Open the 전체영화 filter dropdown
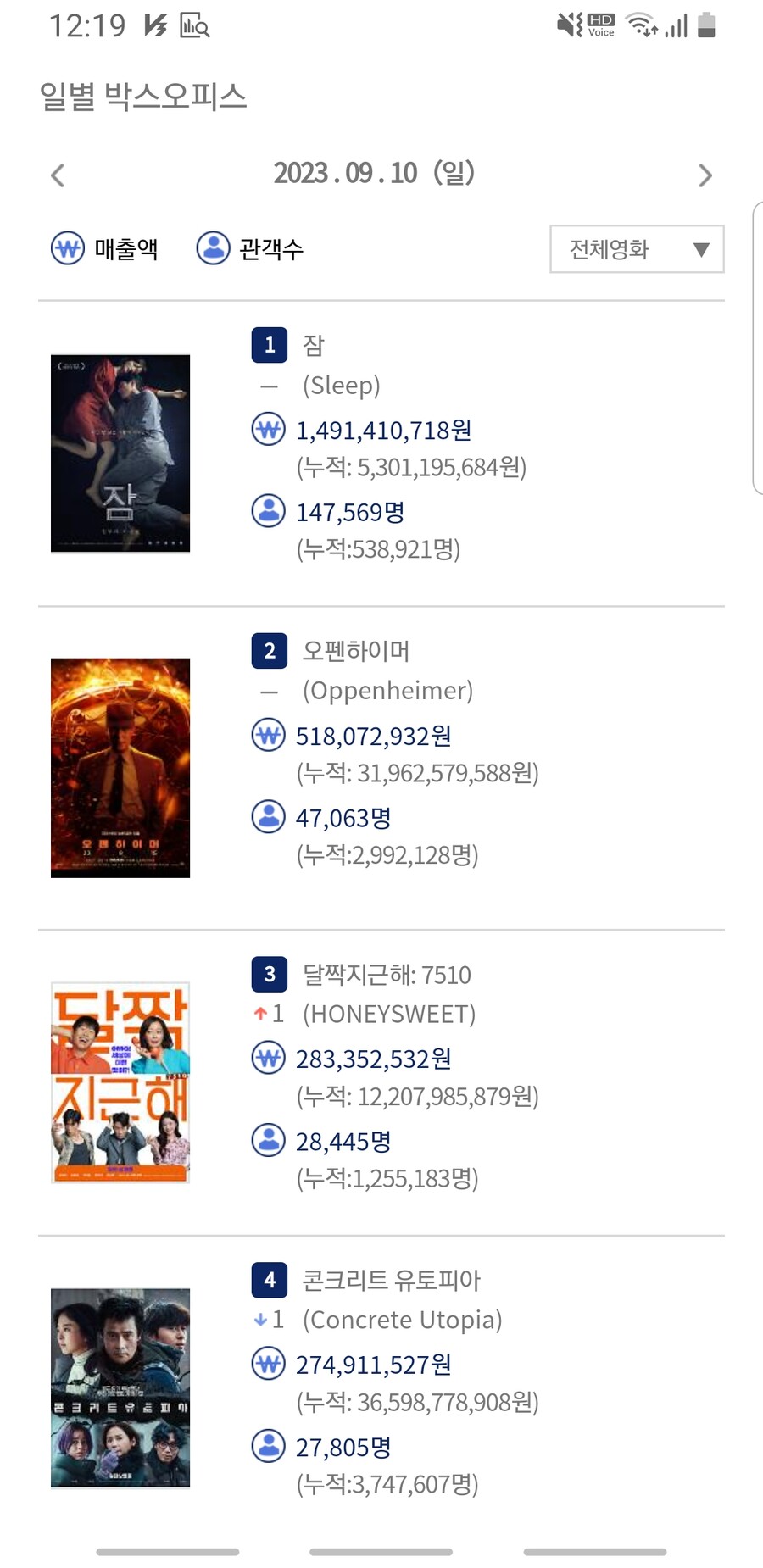 [636, 249]
